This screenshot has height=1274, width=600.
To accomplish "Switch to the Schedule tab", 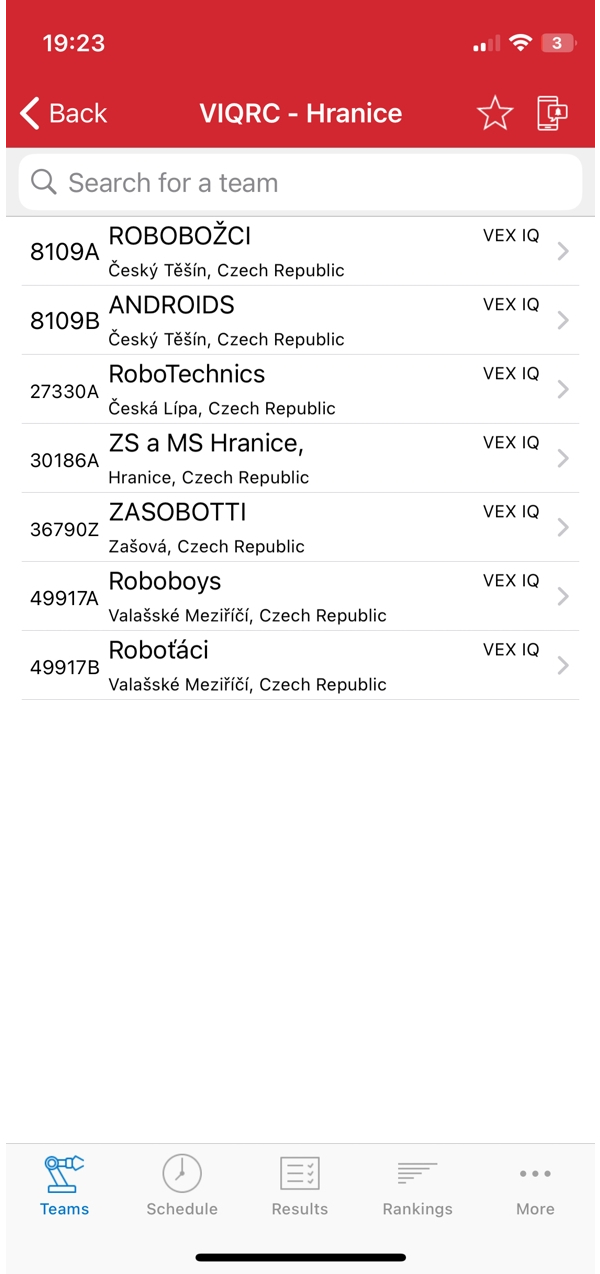I will pos(182,1185).
